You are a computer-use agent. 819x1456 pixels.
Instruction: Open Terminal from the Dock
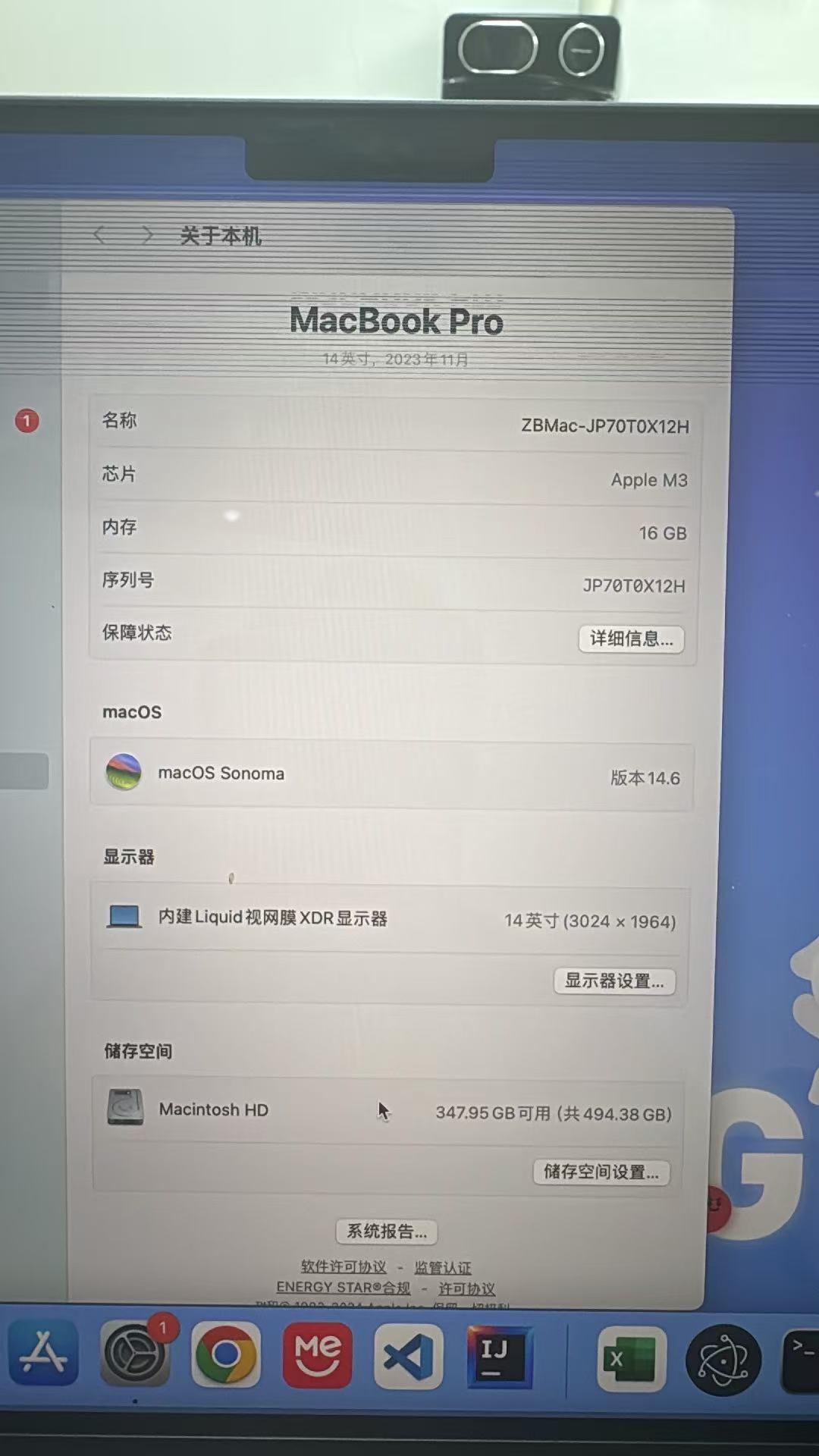click(x=801, y=1361)
